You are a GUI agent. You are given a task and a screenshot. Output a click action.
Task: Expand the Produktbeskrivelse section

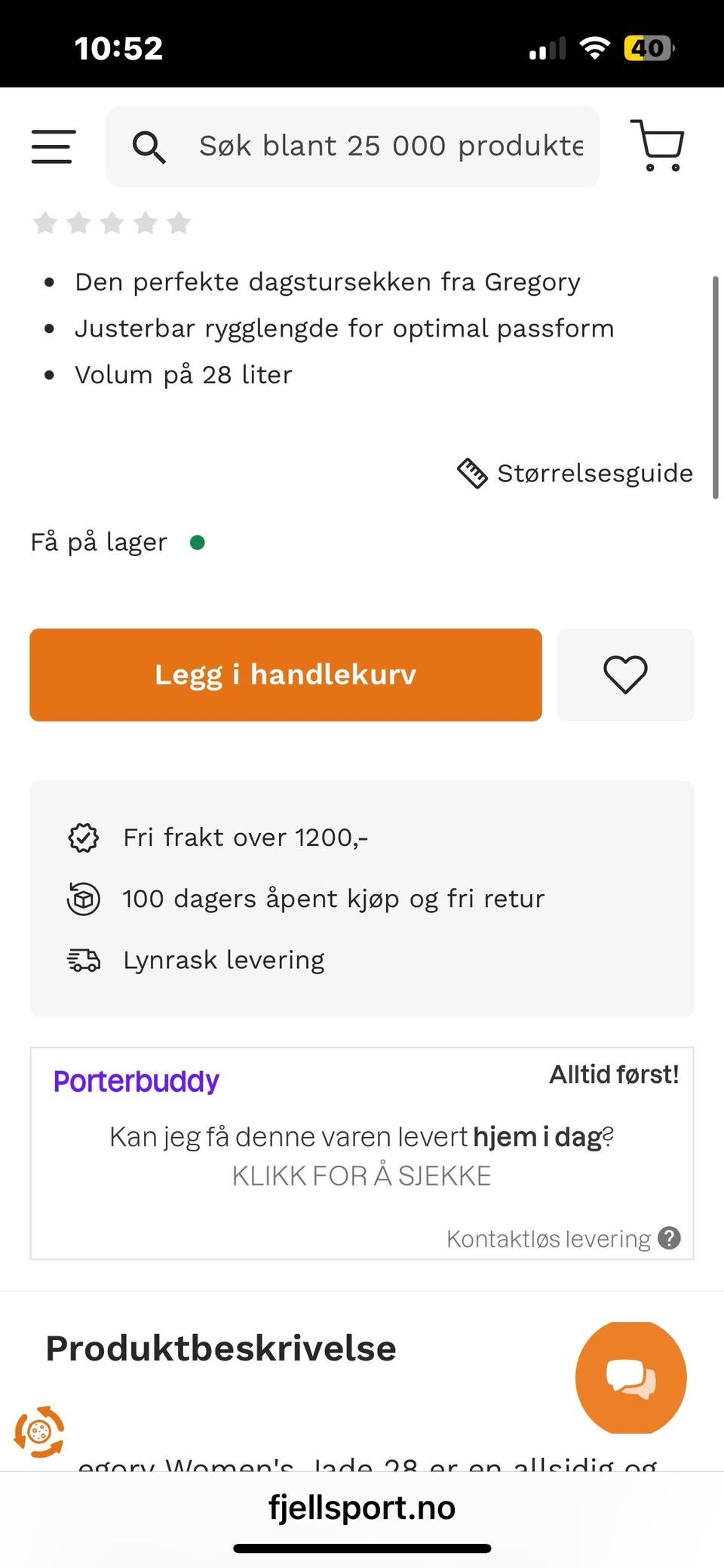(x=220, y=1348)
